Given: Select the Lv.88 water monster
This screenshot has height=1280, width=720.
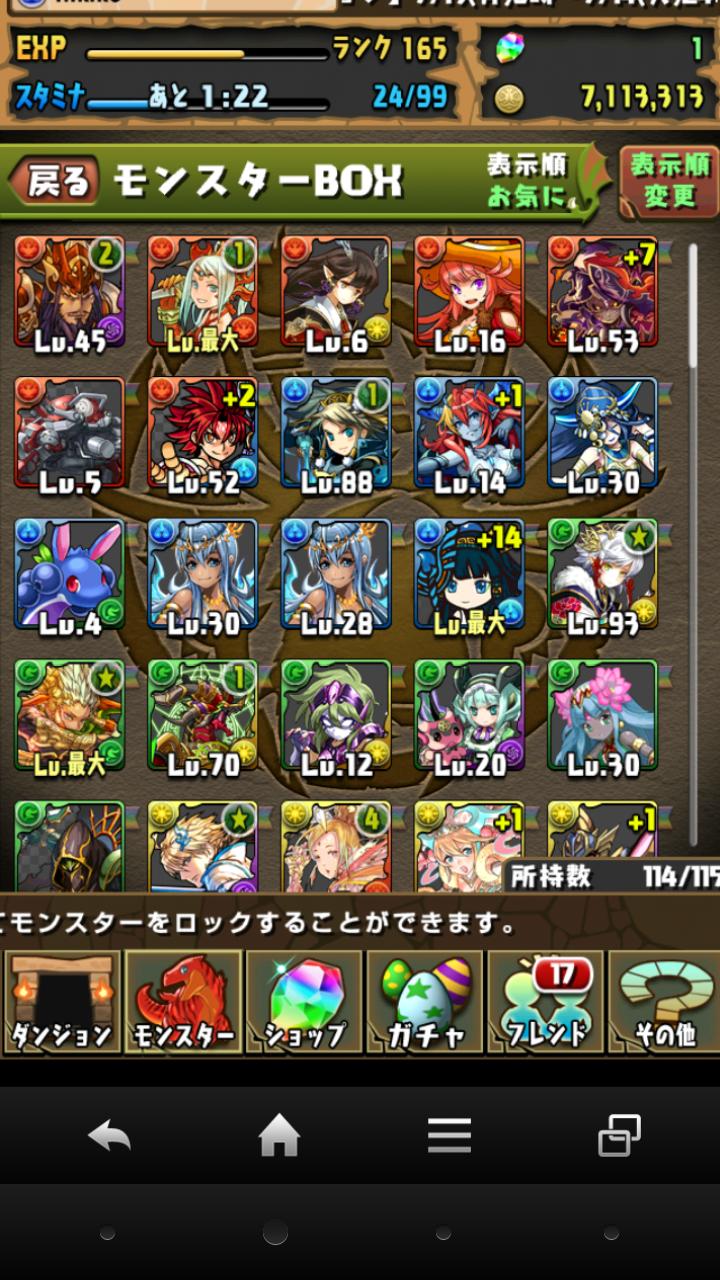Looking at the screenshot, I should tap(336, 432).
